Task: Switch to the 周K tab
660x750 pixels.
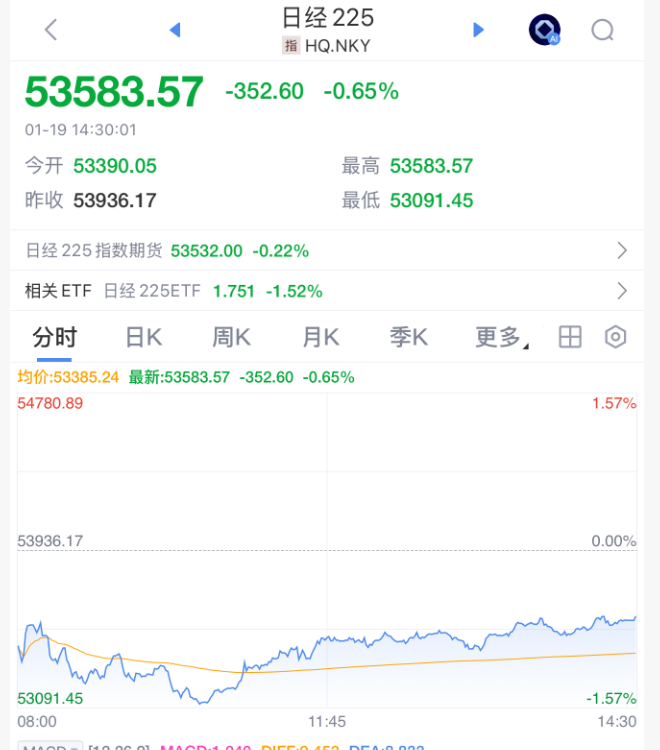Action: coord(231,337)
